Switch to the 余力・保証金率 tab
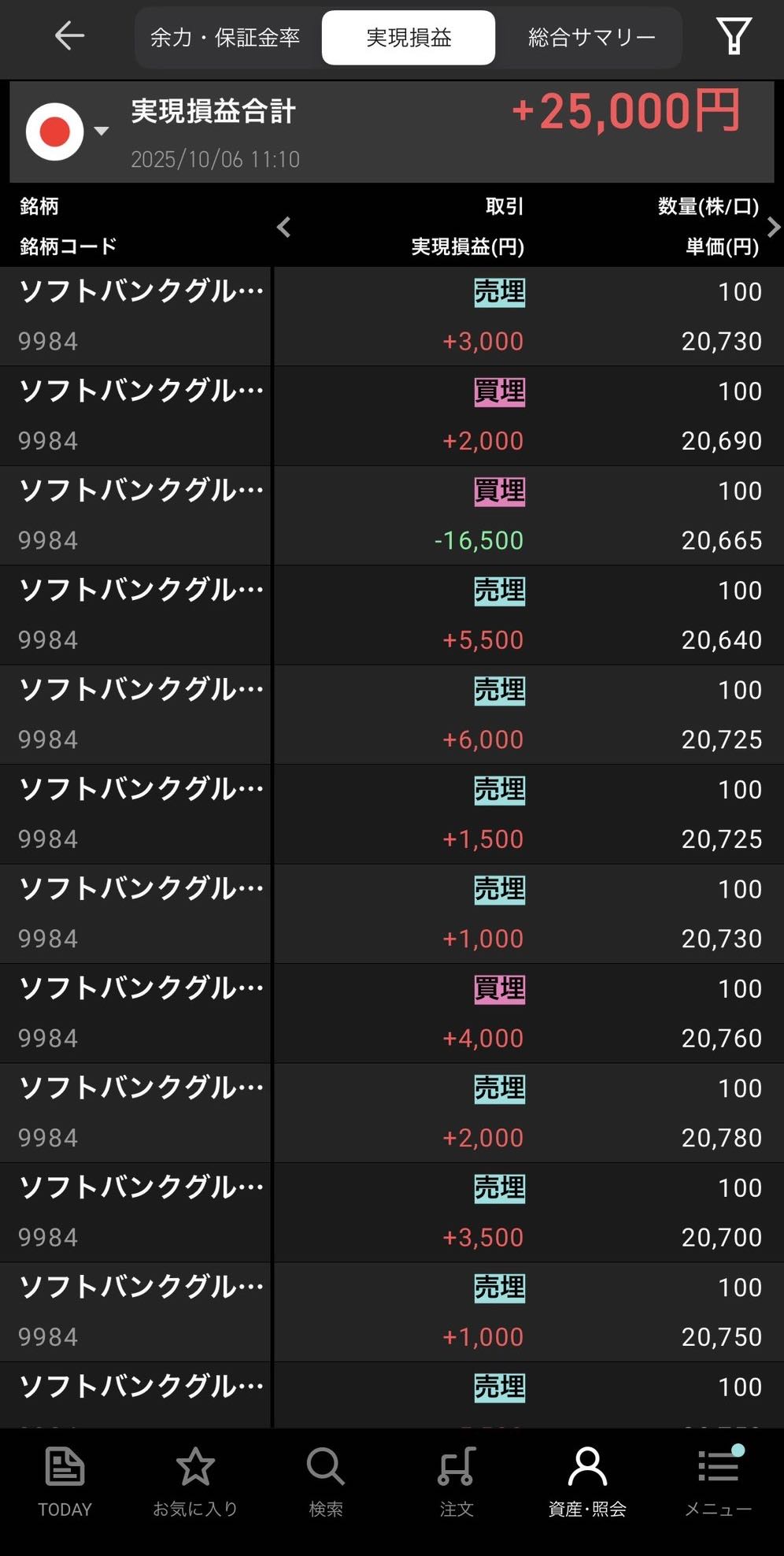 tap(225, 37)
